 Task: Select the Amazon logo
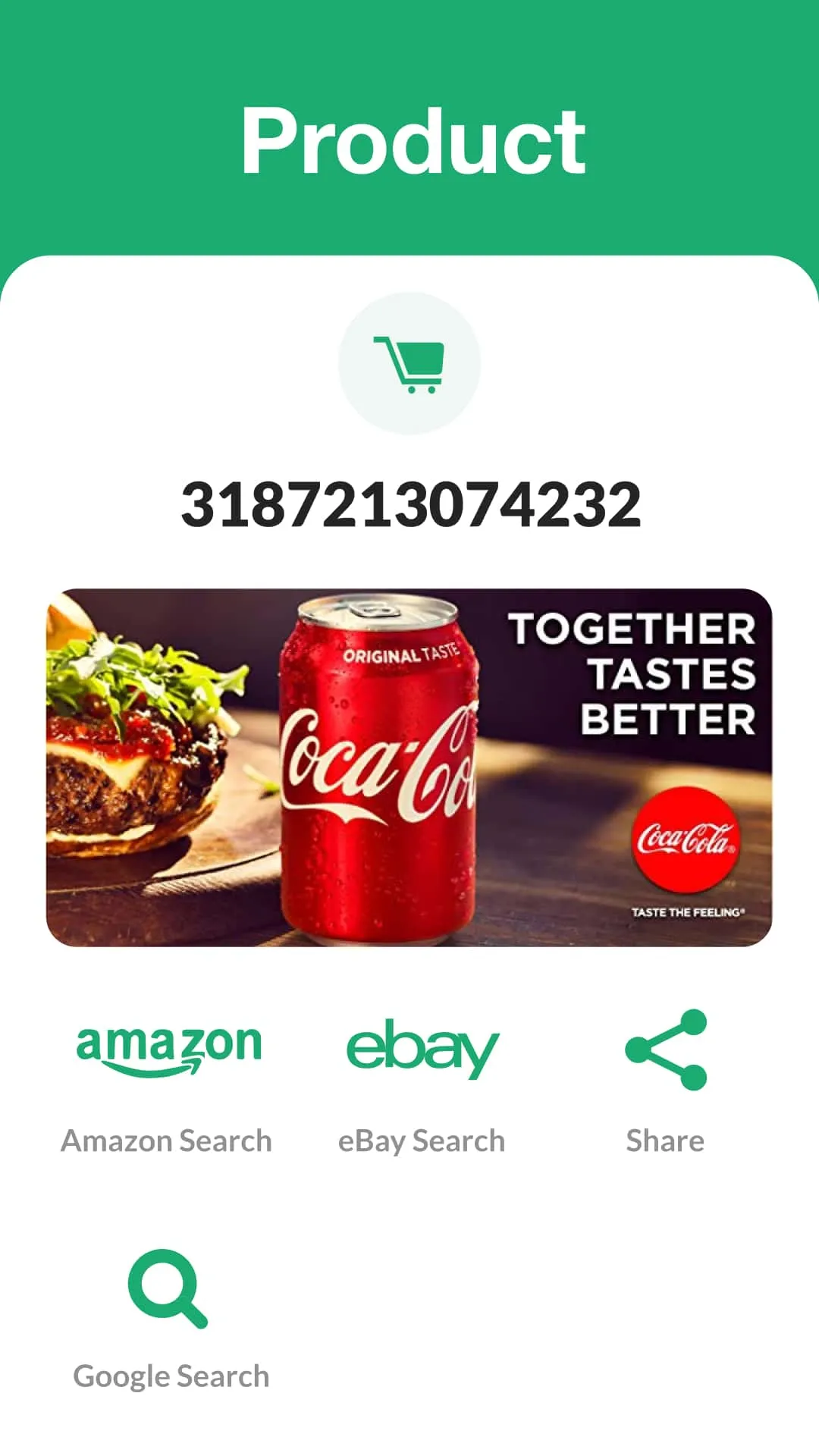(x=168, y=1047)
